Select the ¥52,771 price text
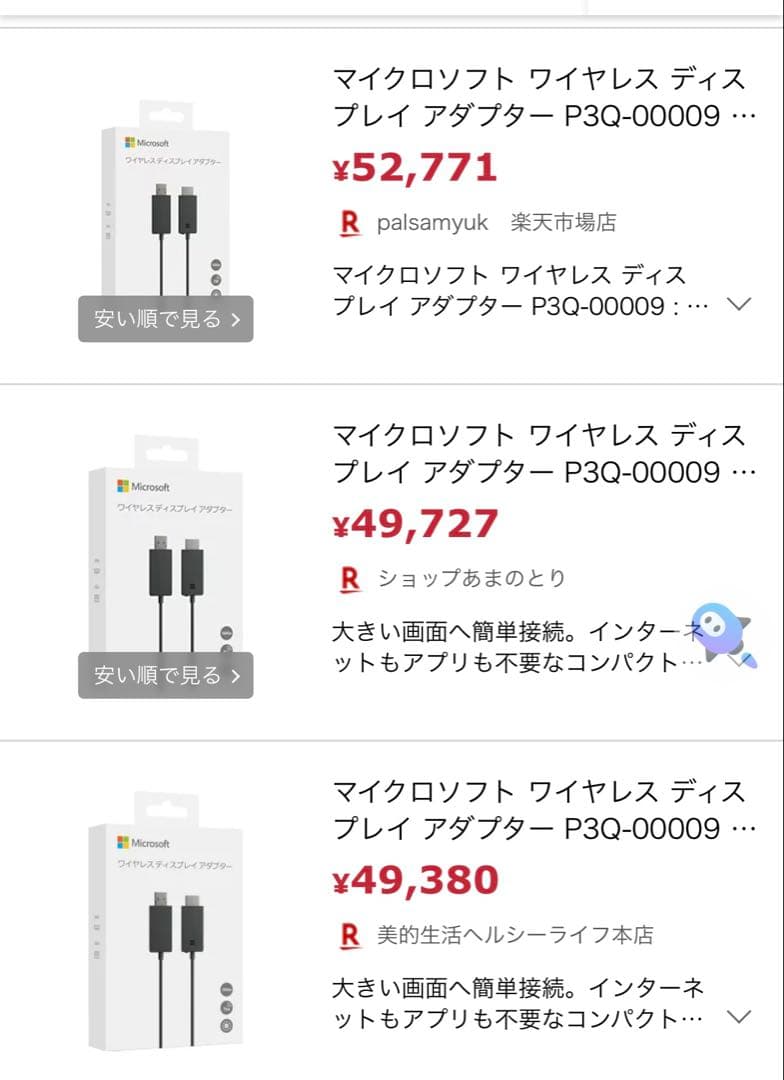 416,168
